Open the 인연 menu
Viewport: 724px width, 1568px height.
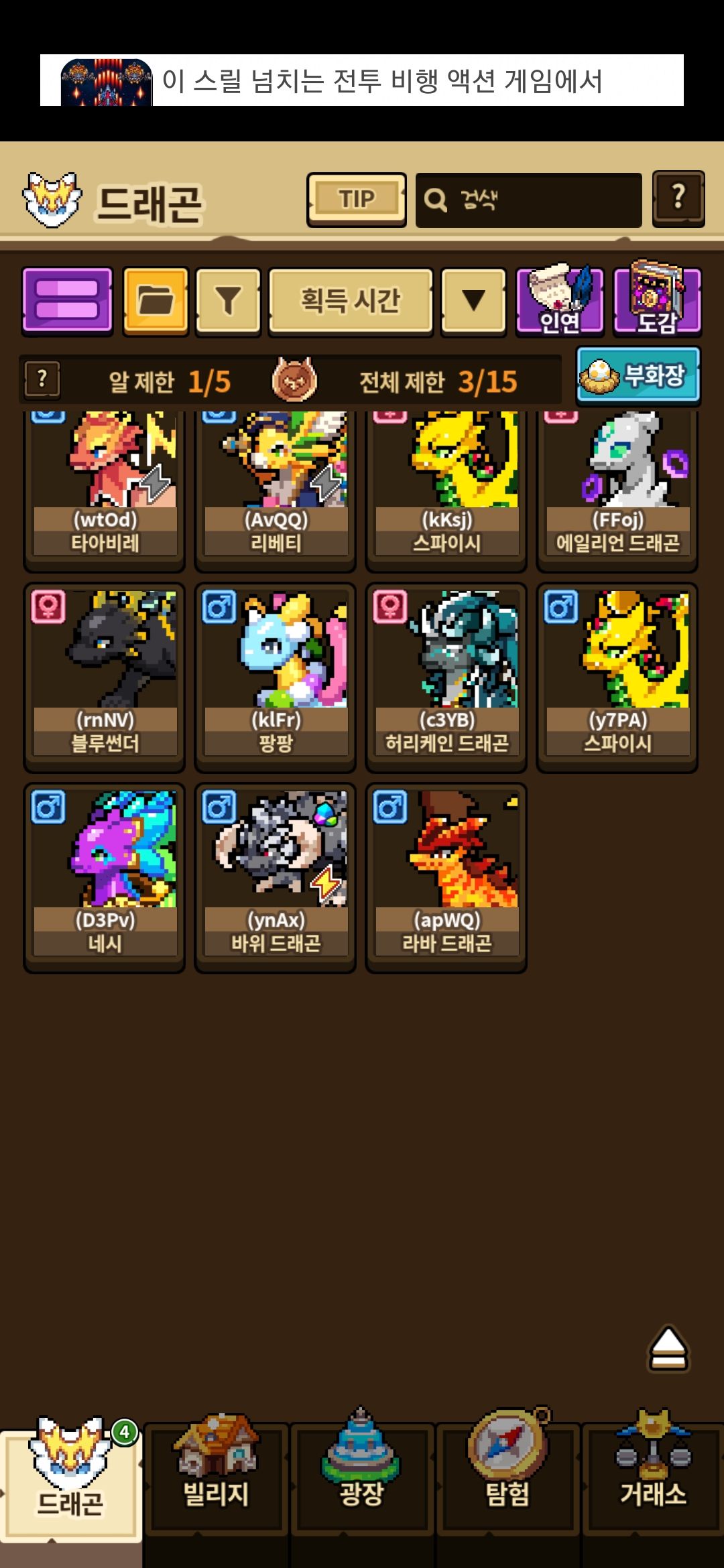[x=560, y=300]
